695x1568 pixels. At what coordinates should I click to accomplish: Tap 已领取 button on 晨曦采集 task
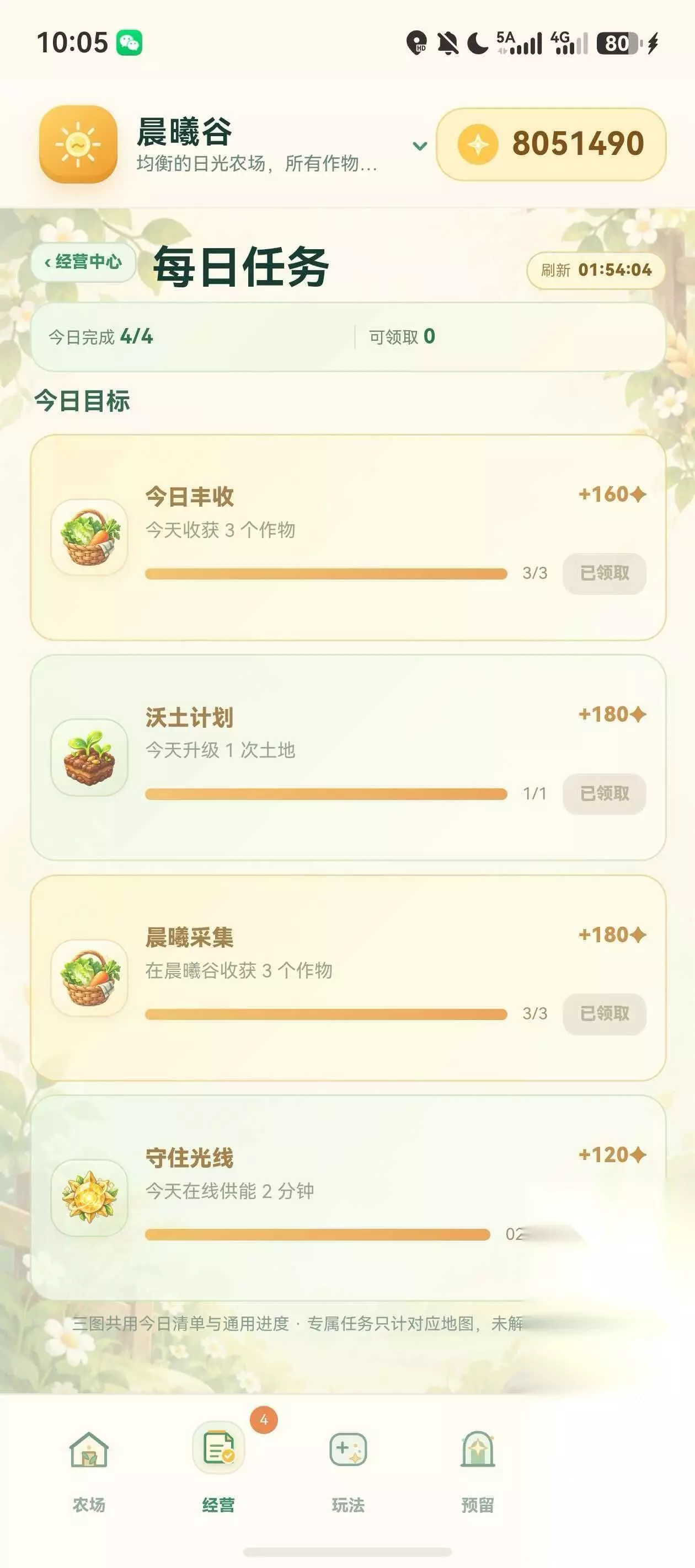pyautogui.click(x=603, y=1014)
